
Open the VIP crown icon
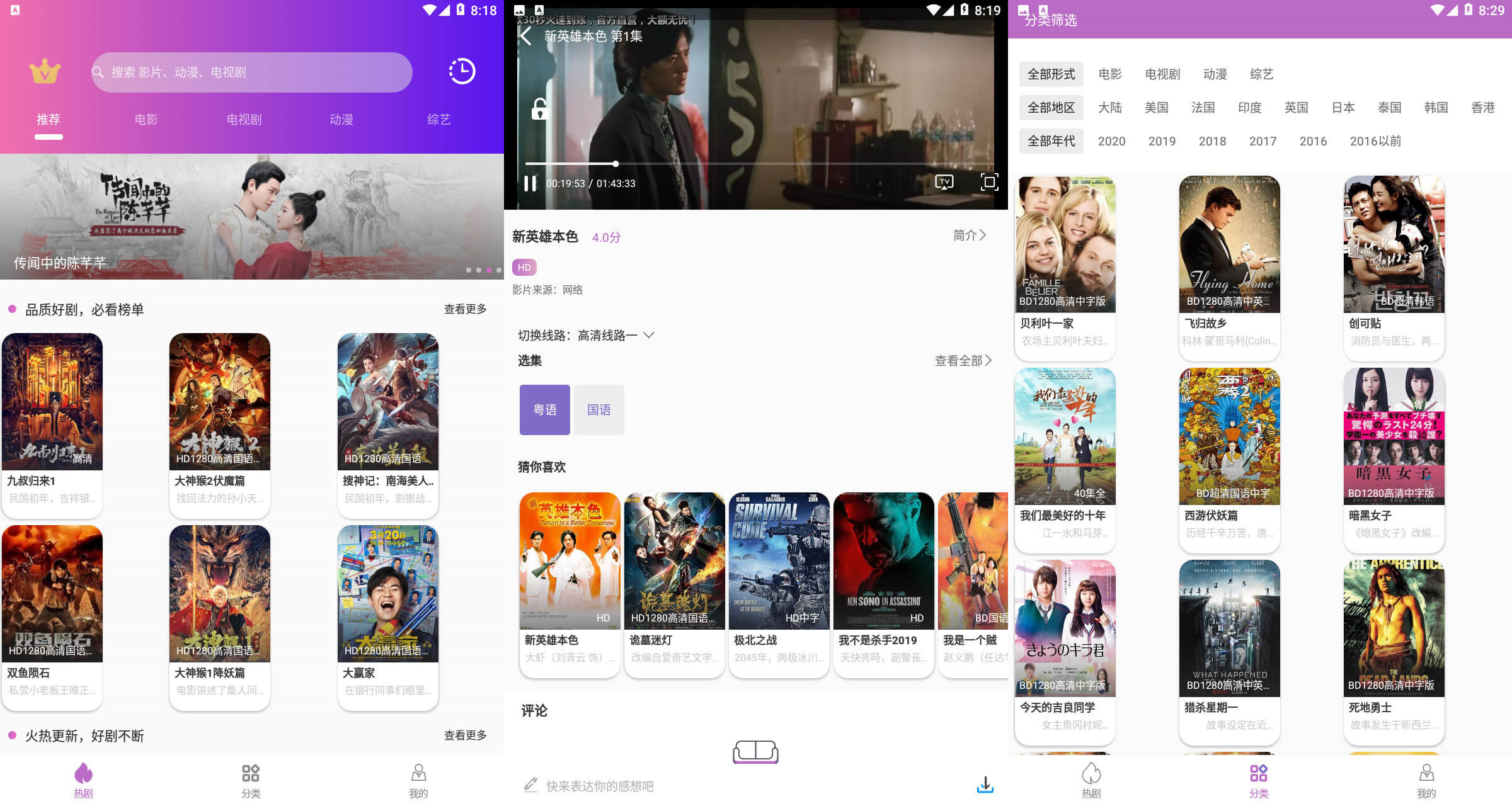45,72
